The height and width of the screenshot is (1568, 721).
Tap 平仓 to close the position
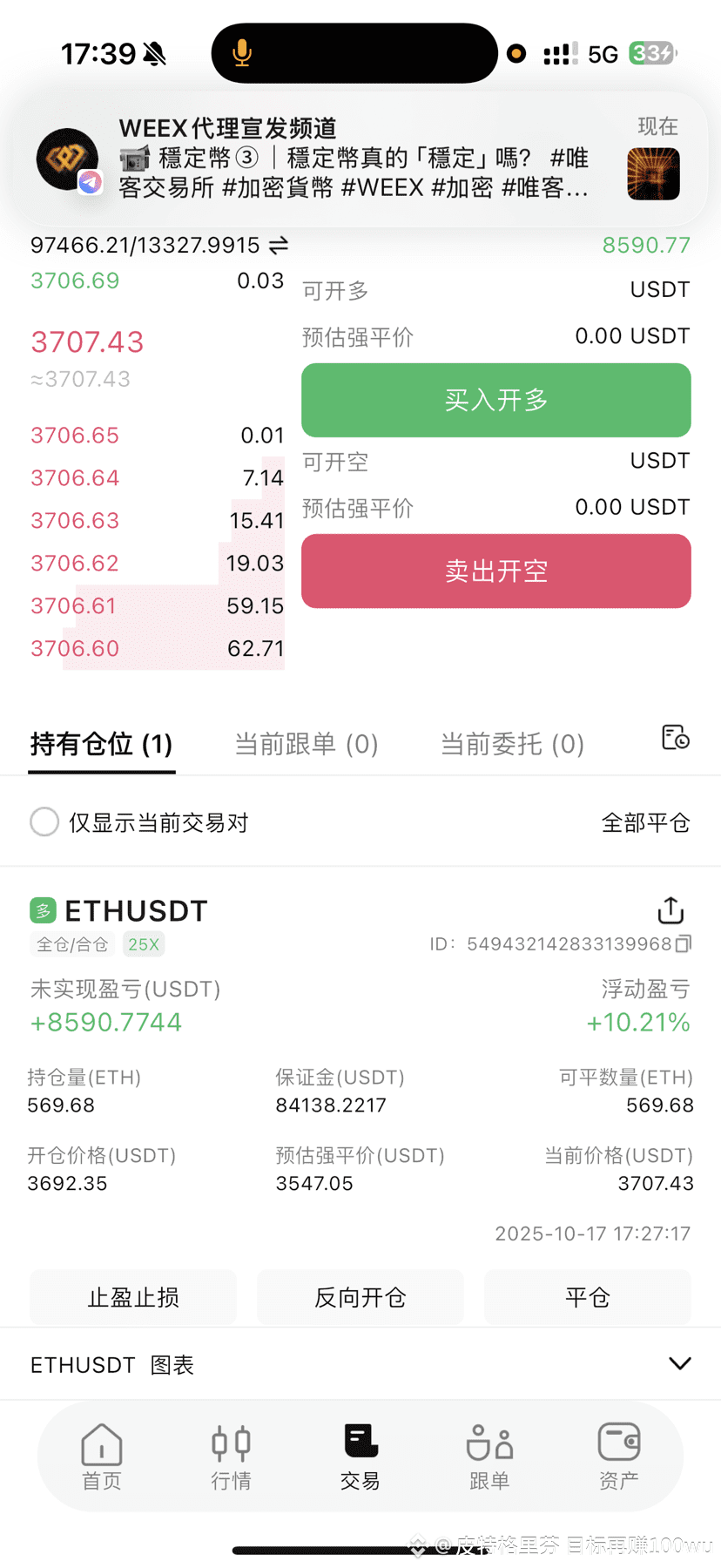click(x=588, y=1298)
